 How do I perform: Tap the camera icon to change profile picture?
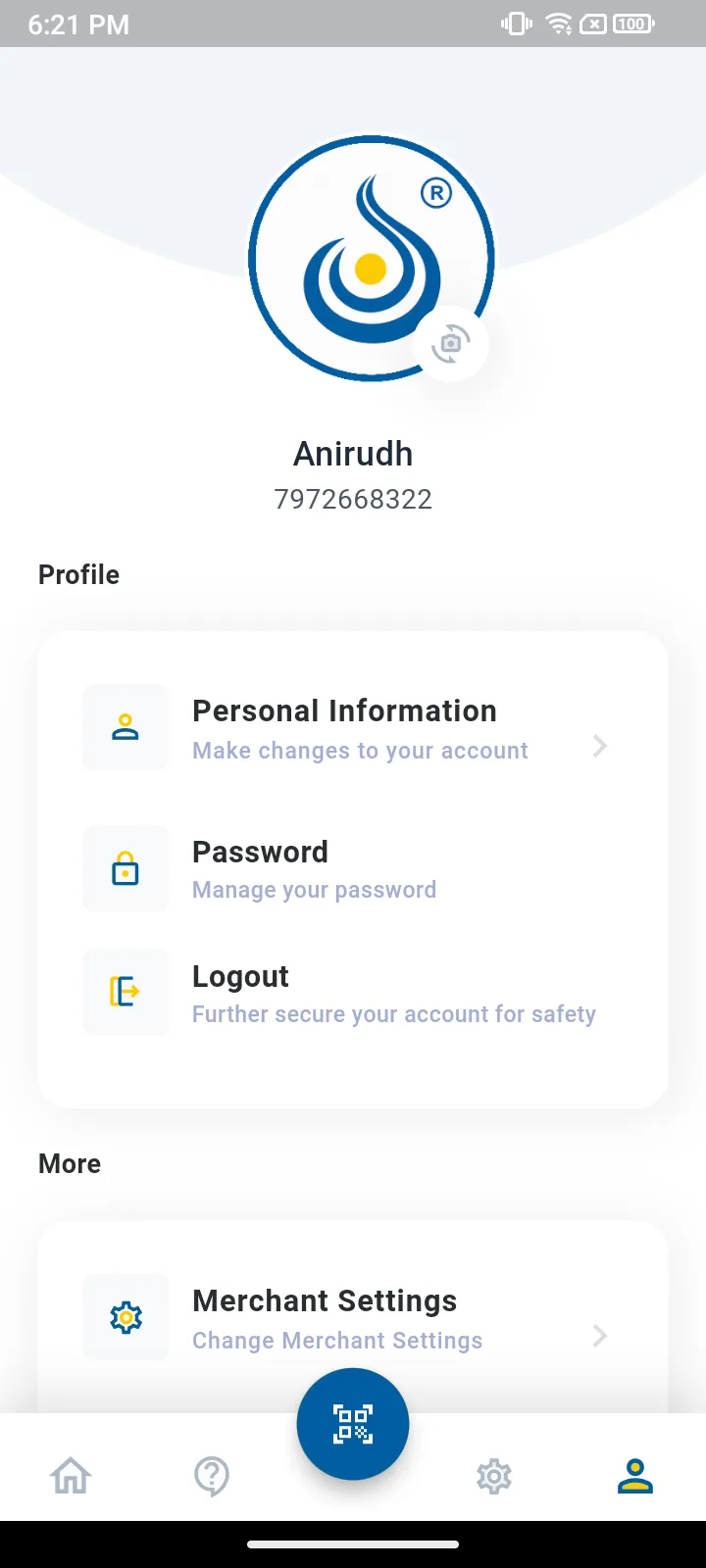(450, 344)
